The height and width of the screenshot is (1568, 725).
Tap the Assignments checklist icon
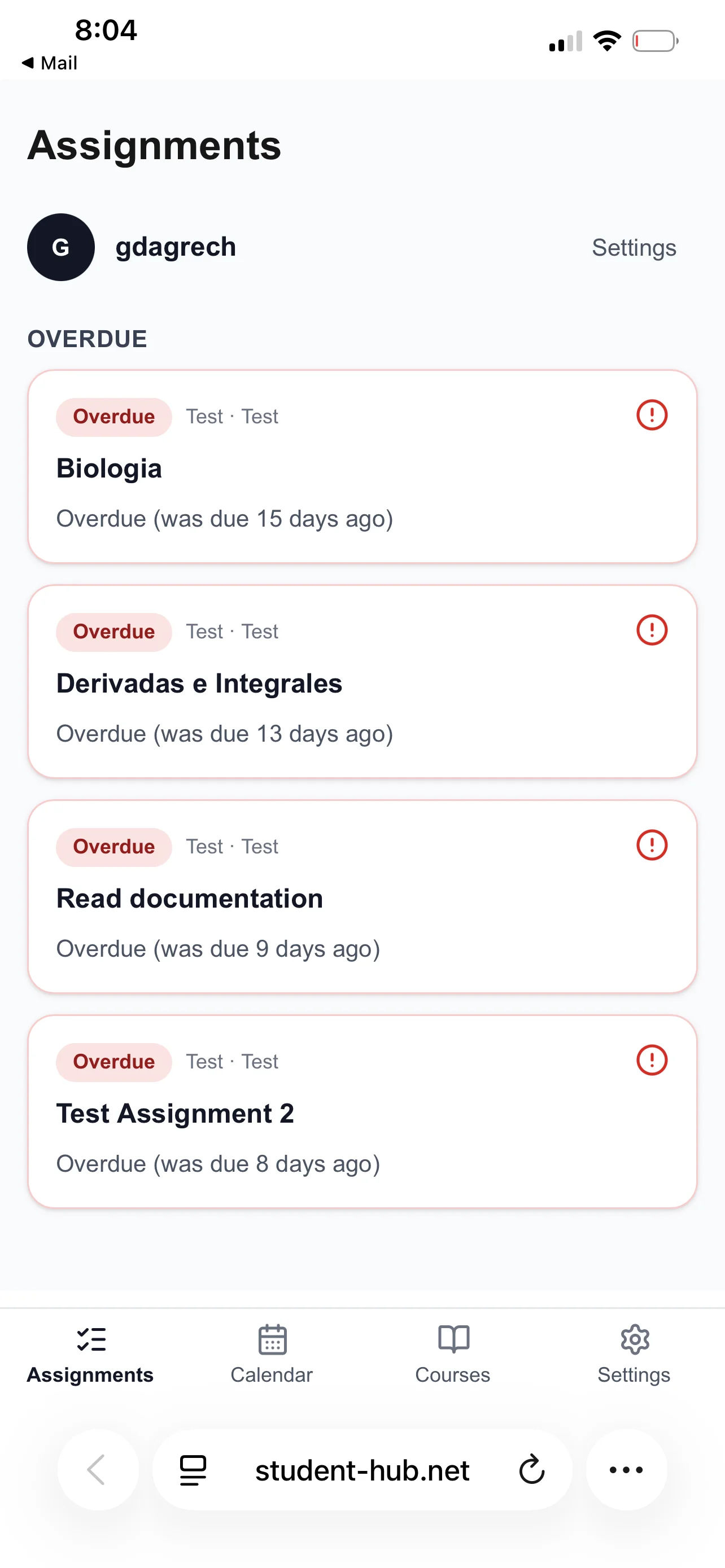pyautogui.click(x=91, y=1338)
